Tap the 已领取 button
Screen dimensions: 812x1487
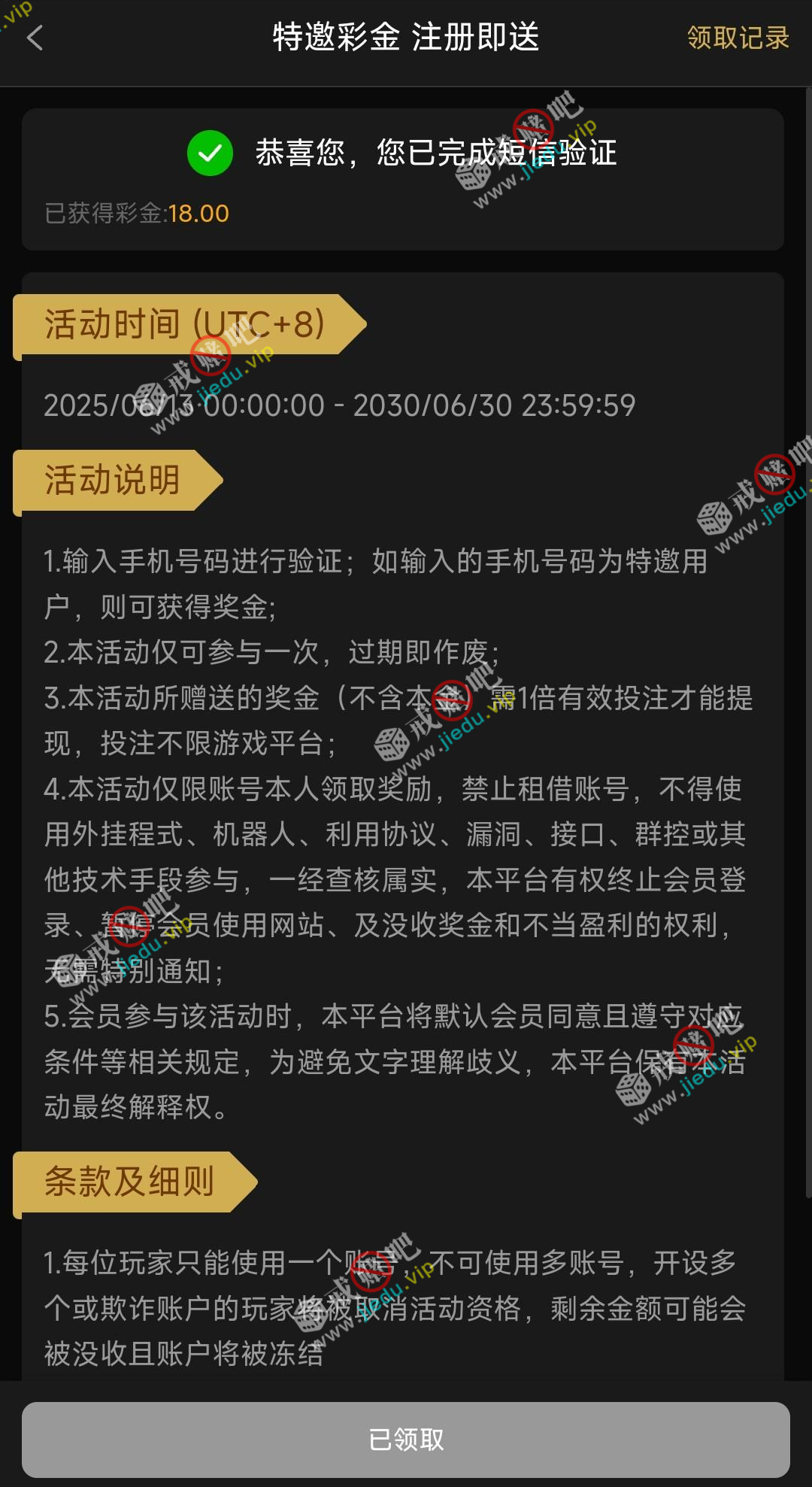[x=406, y=1440]
